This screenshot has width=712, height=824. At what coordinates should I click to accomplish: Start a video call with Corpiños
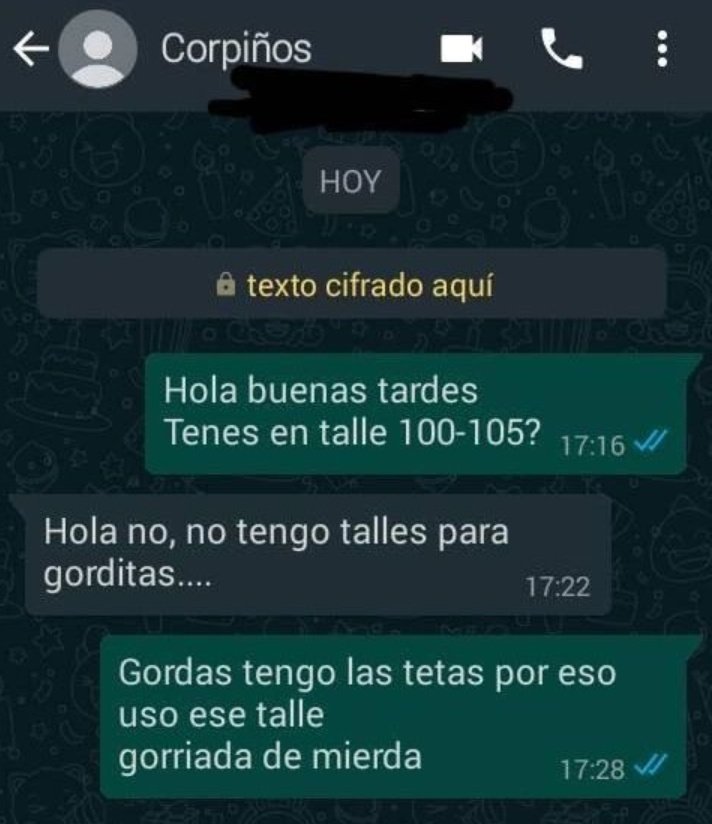click(462, 49)
